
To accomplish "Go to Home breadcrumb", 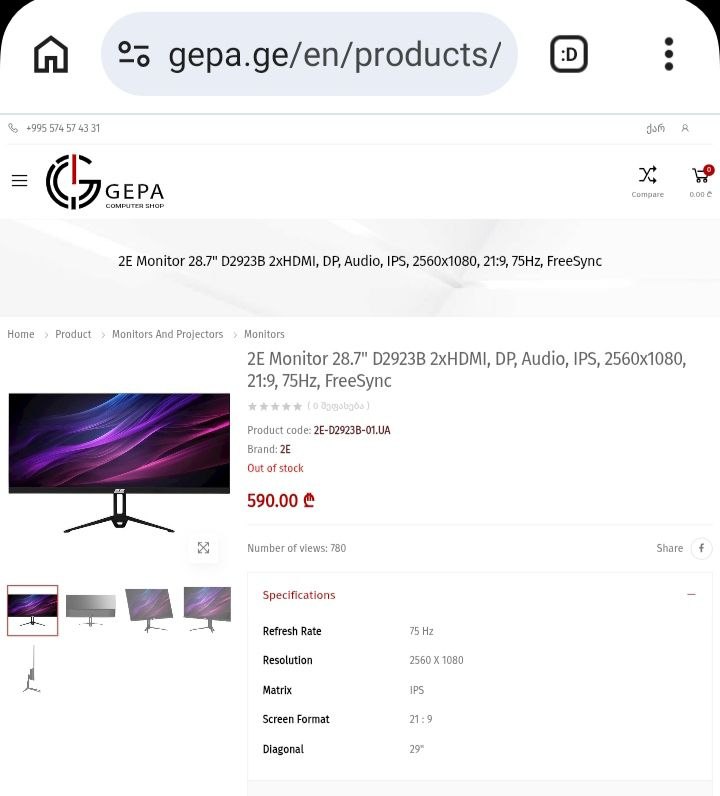I will [x=21, y=334].
